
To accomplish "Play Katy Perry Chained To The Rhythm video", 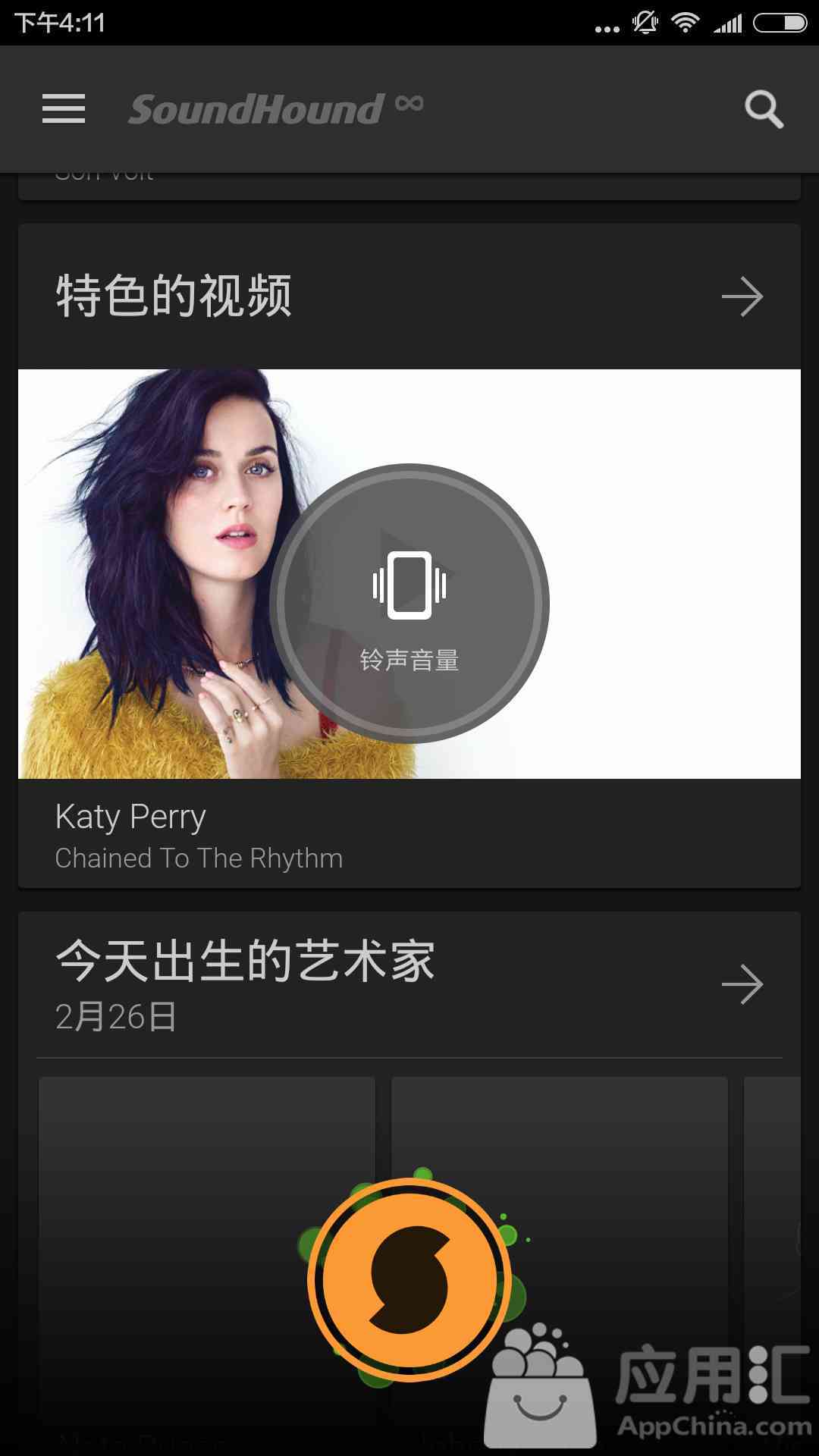I will 409,574.
